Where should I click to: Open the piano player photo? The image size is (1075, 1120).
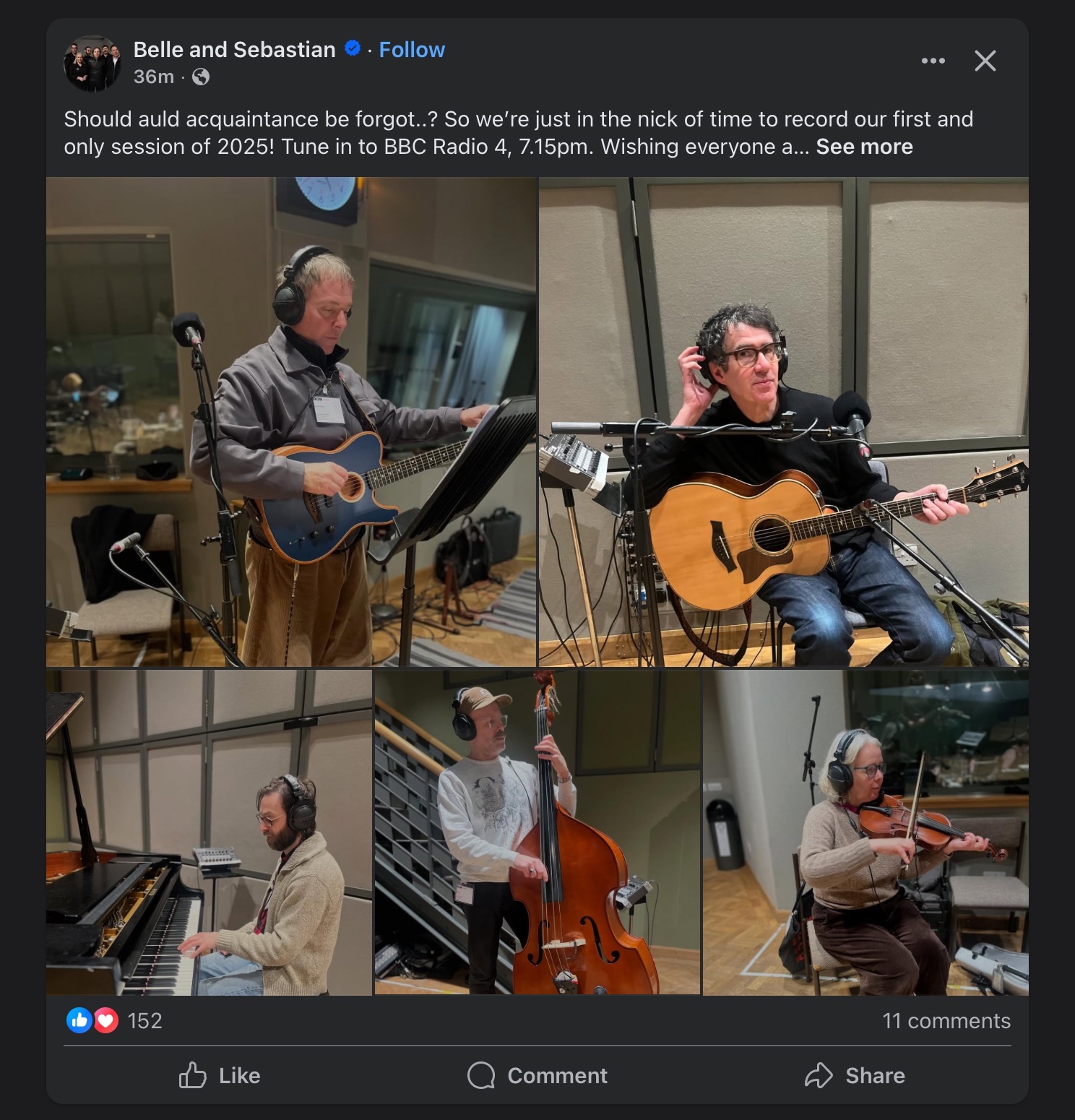click(209, 832)
